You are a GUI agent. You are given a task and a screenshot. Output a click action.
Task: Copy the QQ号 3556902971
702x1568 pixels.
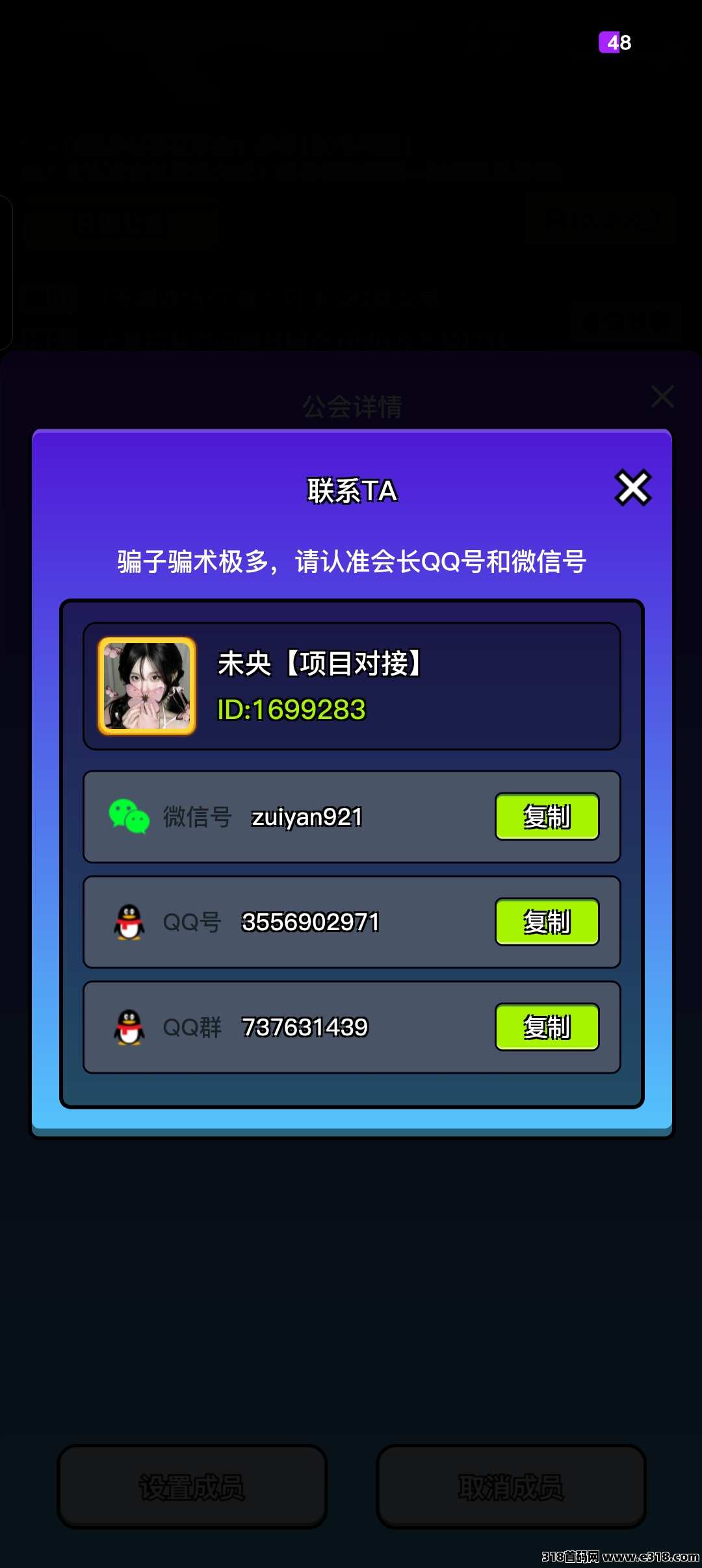pyautogui.click(x=547, y=922)
